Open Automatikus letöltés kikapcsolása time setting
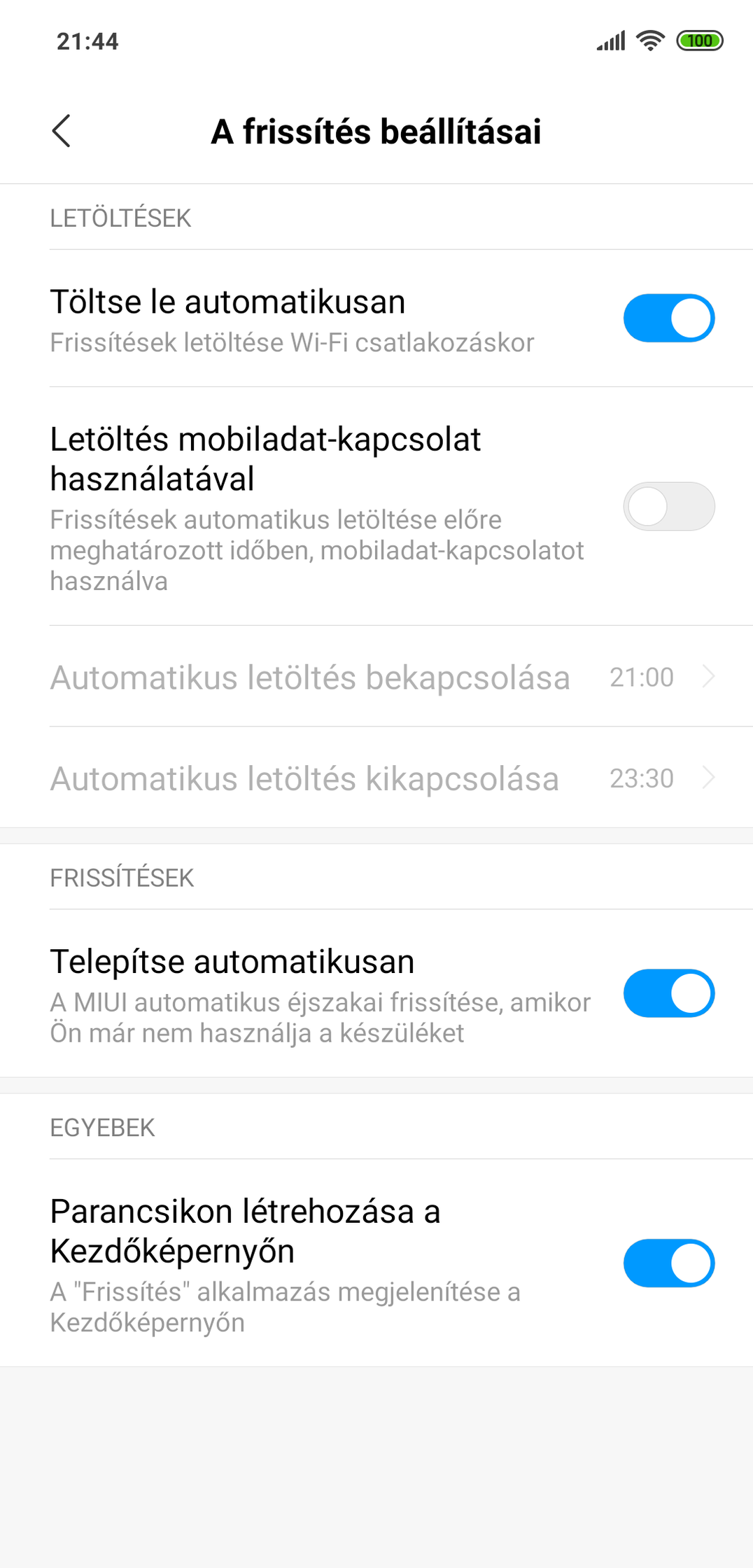Image resolution: width=753 pixels, height=1568 pixels. (376, 778)
